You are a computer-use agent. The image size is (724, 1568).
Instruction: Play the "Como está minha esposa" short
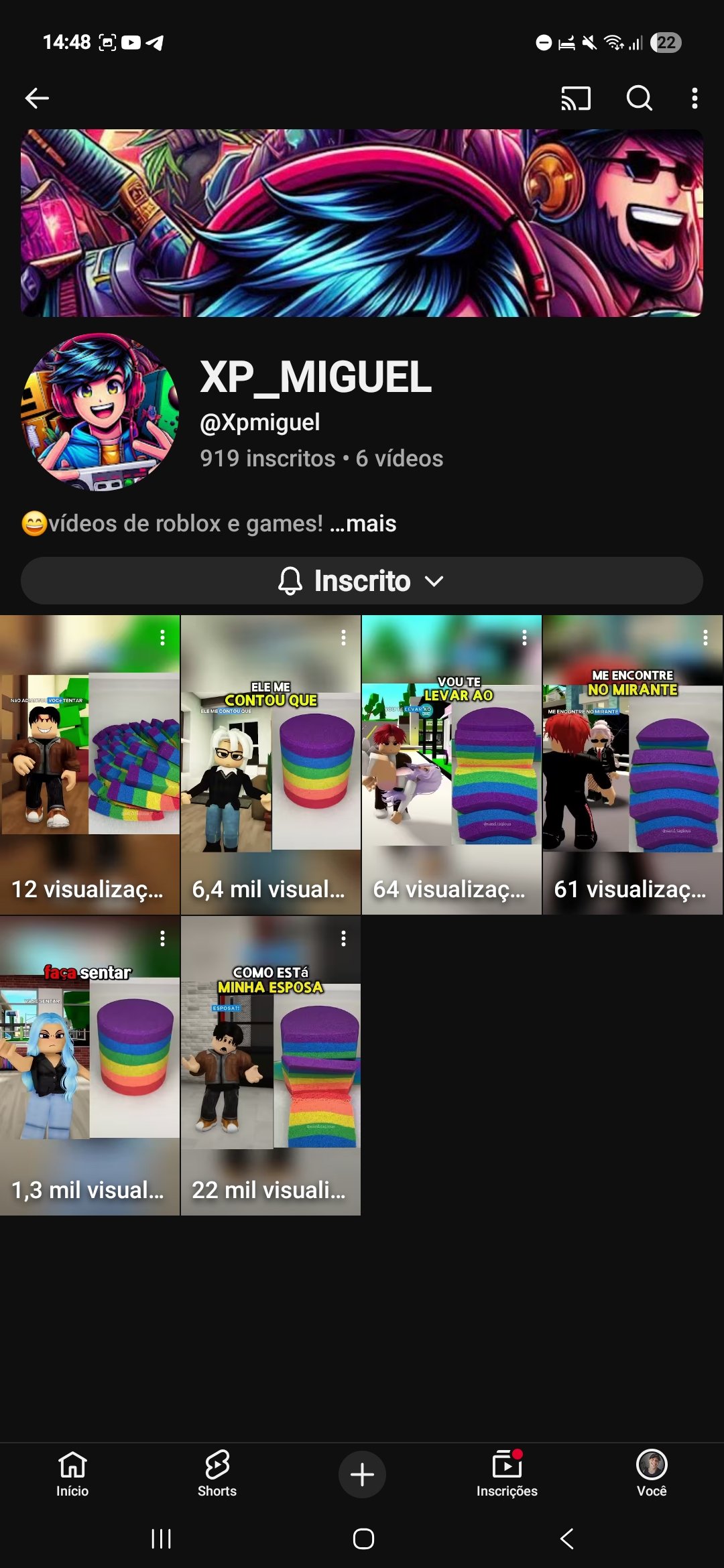tap(271, 1065)
